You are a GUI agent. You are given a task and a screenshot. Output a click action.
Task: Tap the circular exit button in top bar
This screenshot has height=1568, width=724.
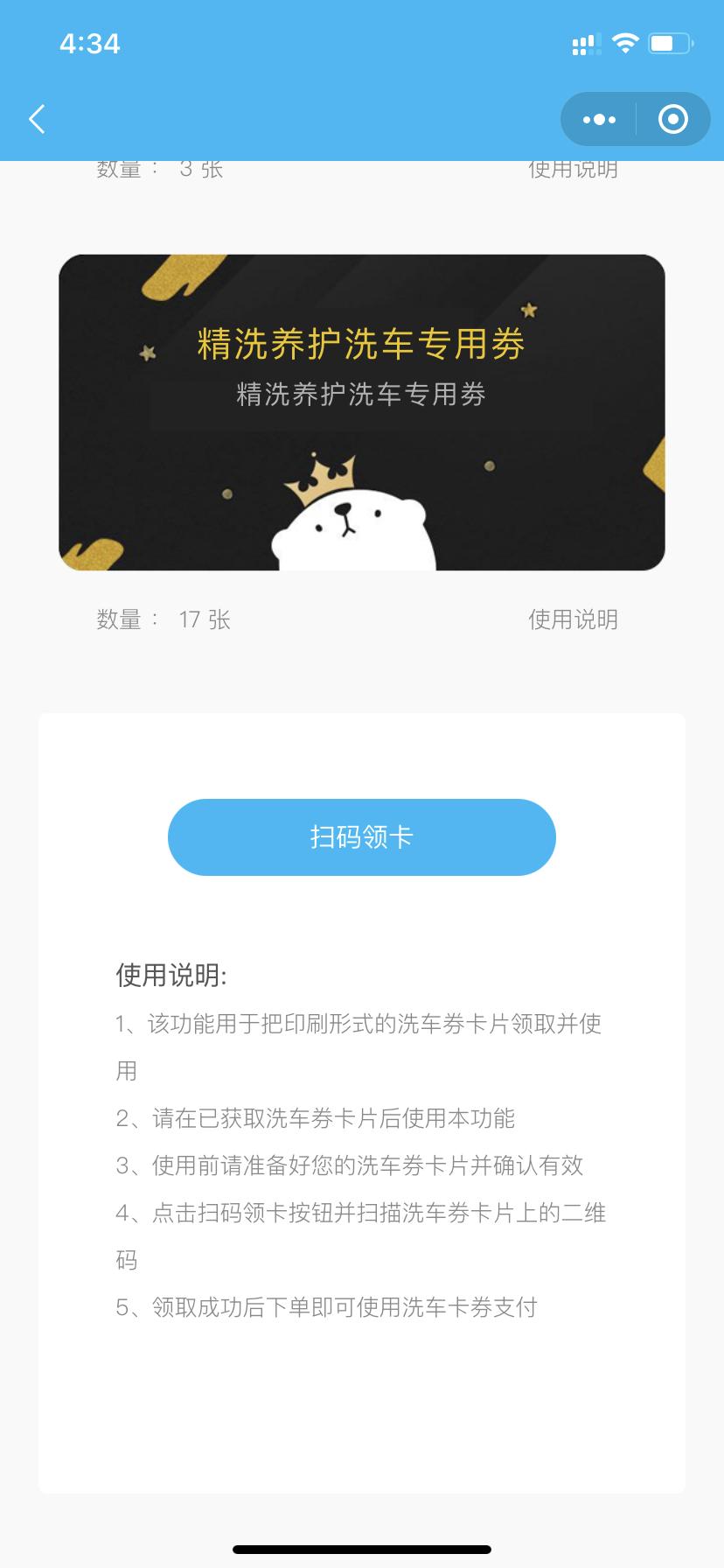(672, 119)
